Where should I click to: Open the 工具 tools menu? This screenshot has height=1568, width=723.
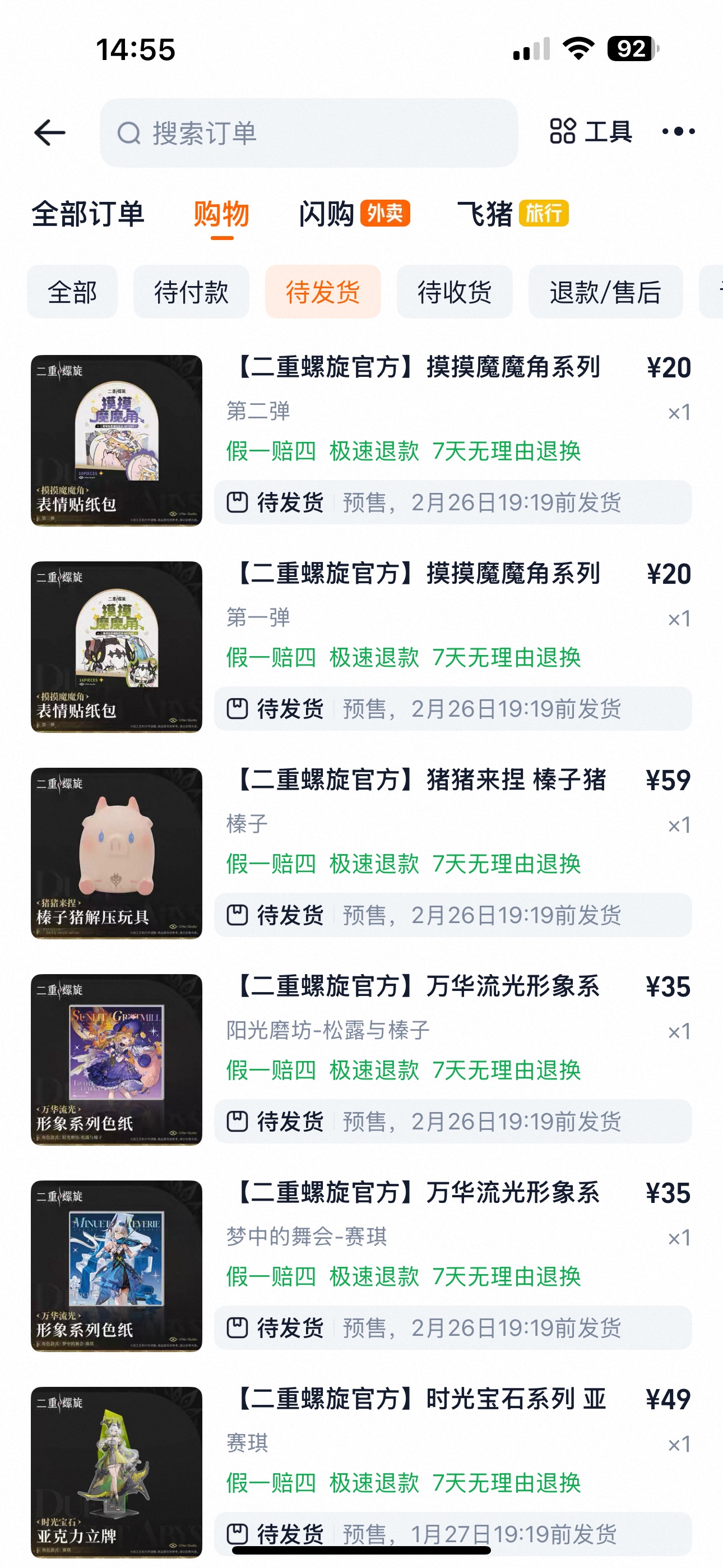coord(590,131)
